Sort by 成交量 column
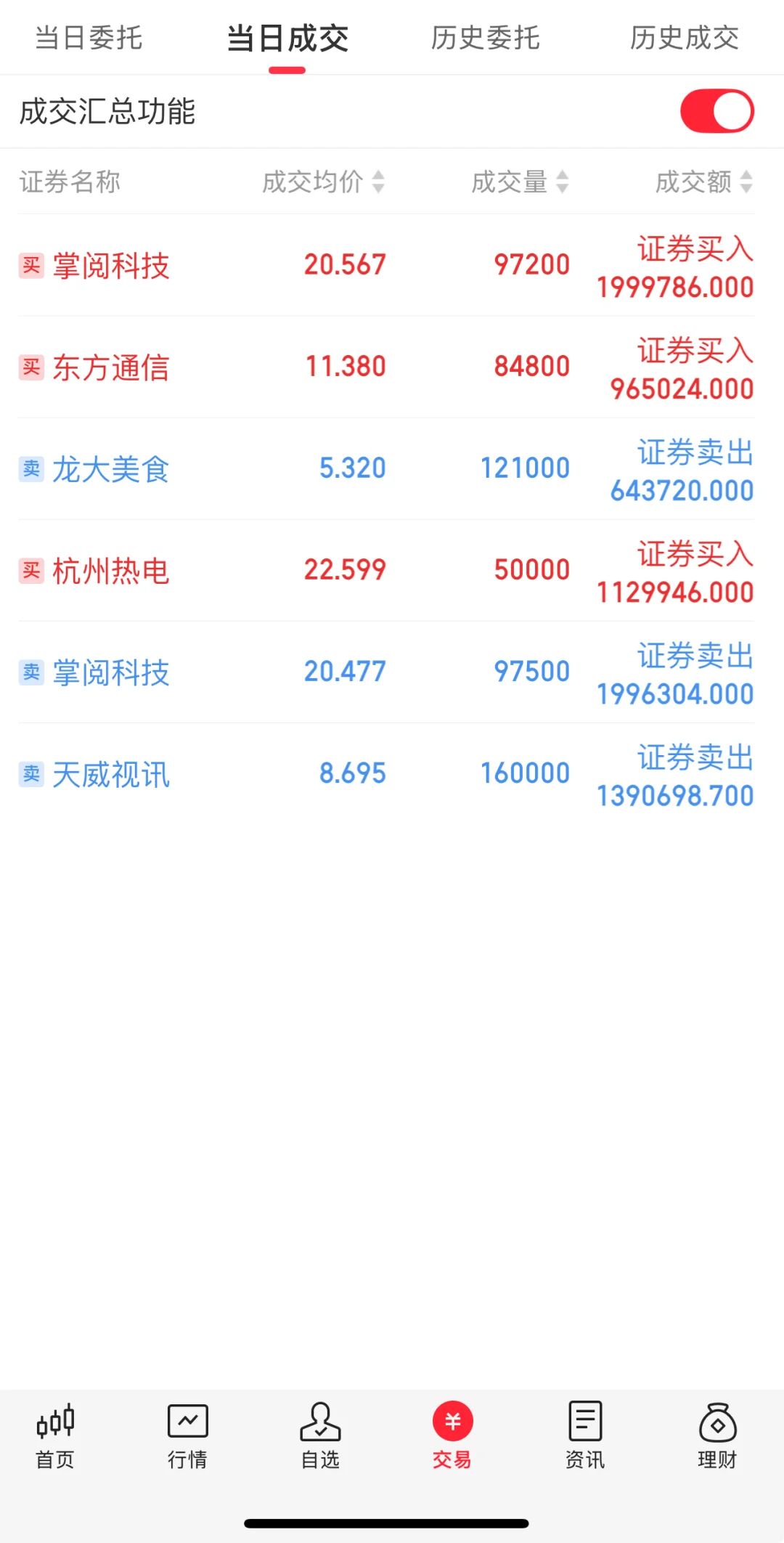This screenshot has width=784, height=1543. point(520,182)
